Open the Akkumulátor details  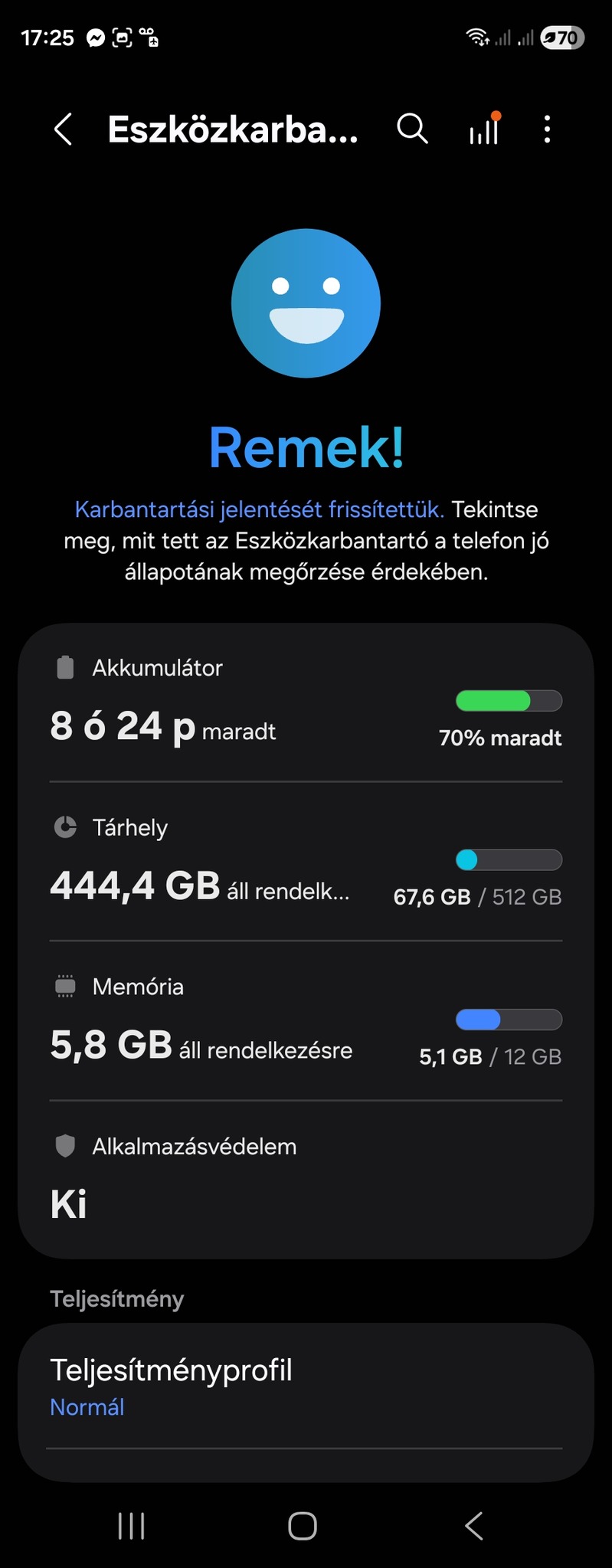point(306,705)
